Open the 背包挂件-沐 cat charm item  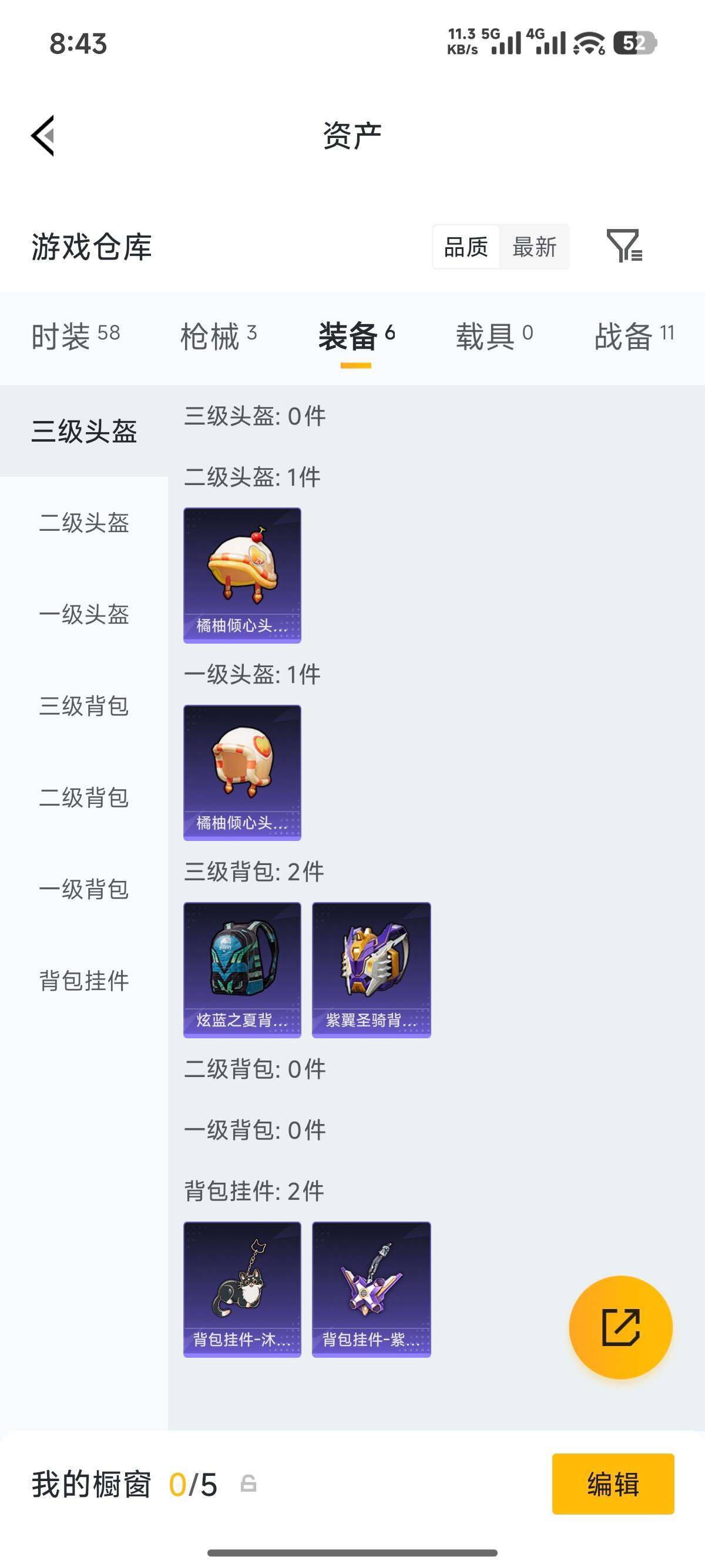tap(242, 1289)
